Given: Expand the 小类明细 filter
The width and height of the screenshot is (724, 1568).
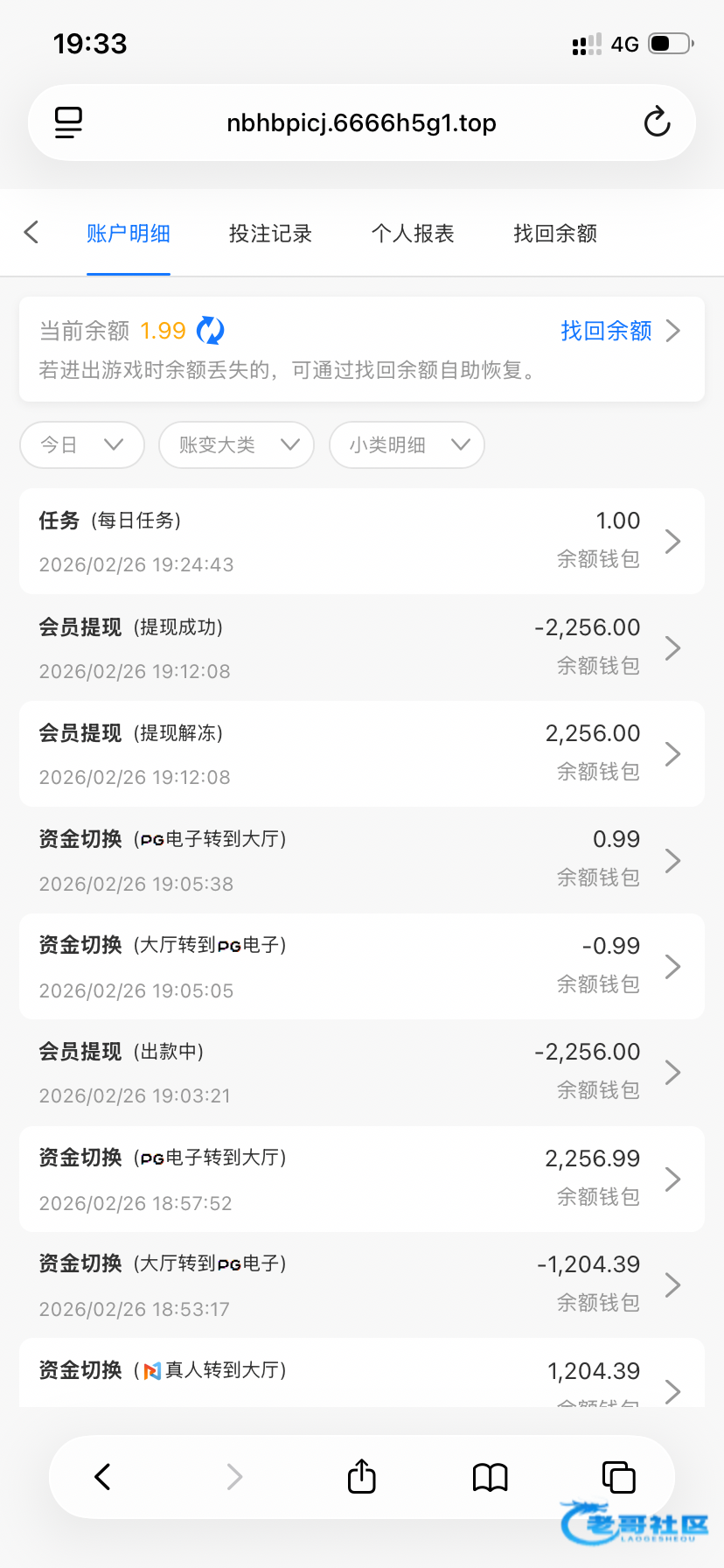Looking at the screenshot, I should point(407,444).
